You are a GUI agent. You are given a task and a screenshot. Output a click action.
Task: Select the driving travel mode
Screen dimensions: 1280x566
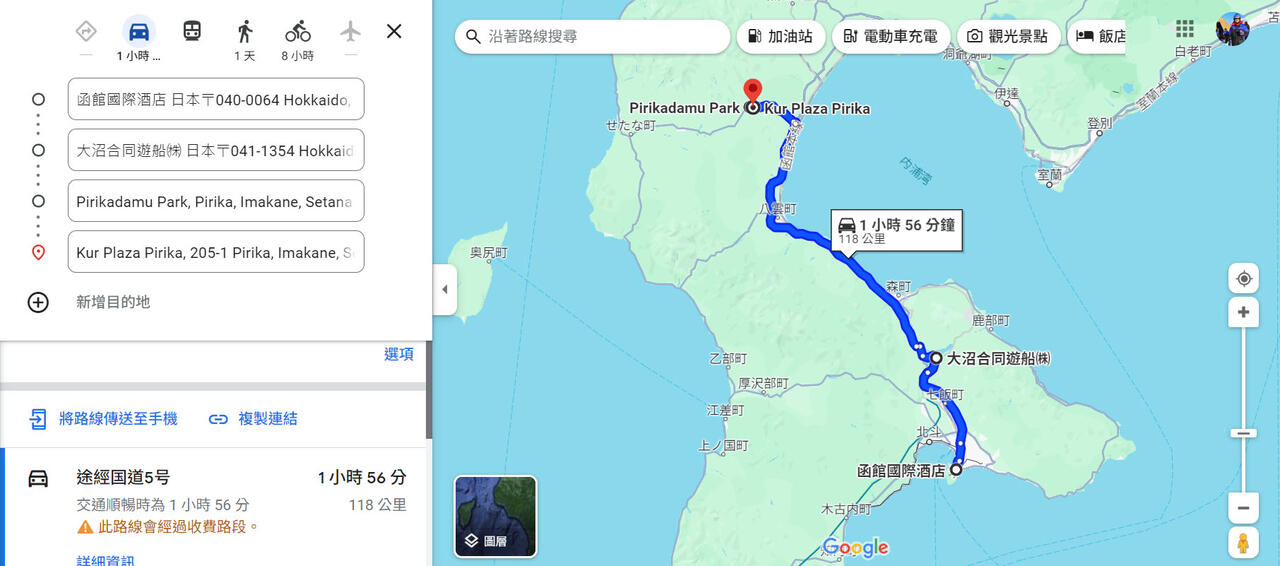139,31
